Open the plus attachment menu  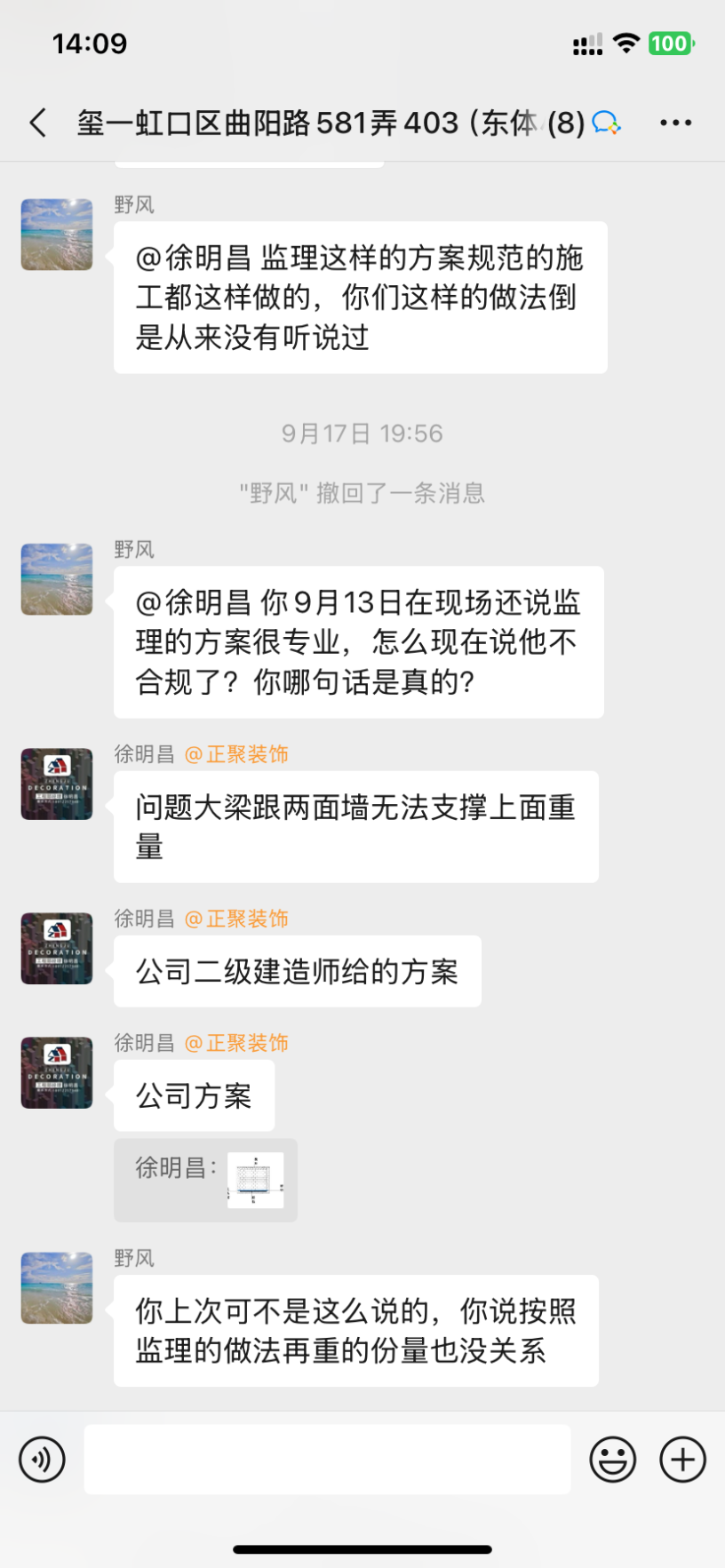tap(682, 1460)
